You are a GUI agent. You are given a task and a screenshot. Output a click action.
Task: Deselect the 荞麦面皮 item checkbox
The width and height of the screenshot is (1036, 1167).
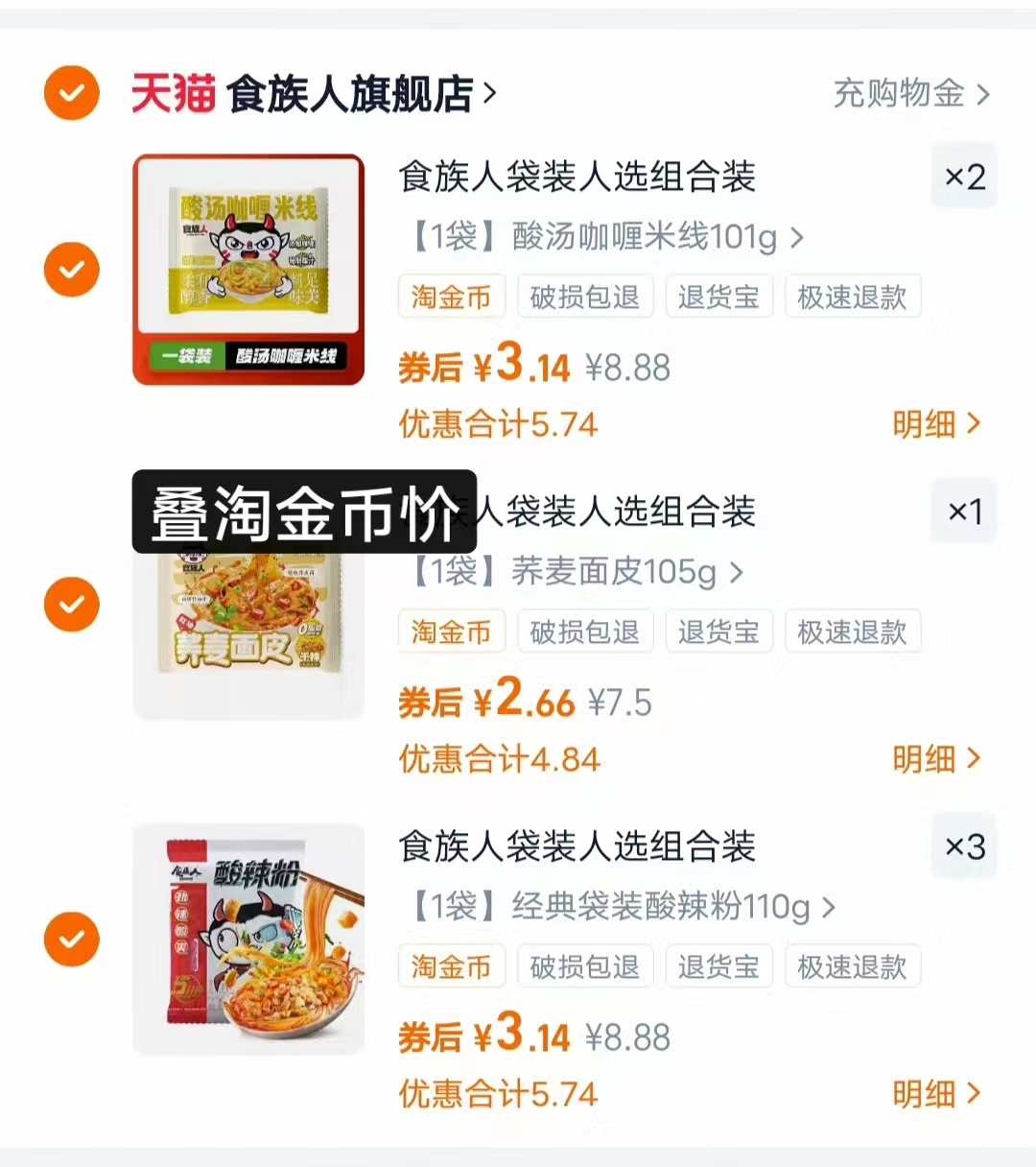click(71, 604)
